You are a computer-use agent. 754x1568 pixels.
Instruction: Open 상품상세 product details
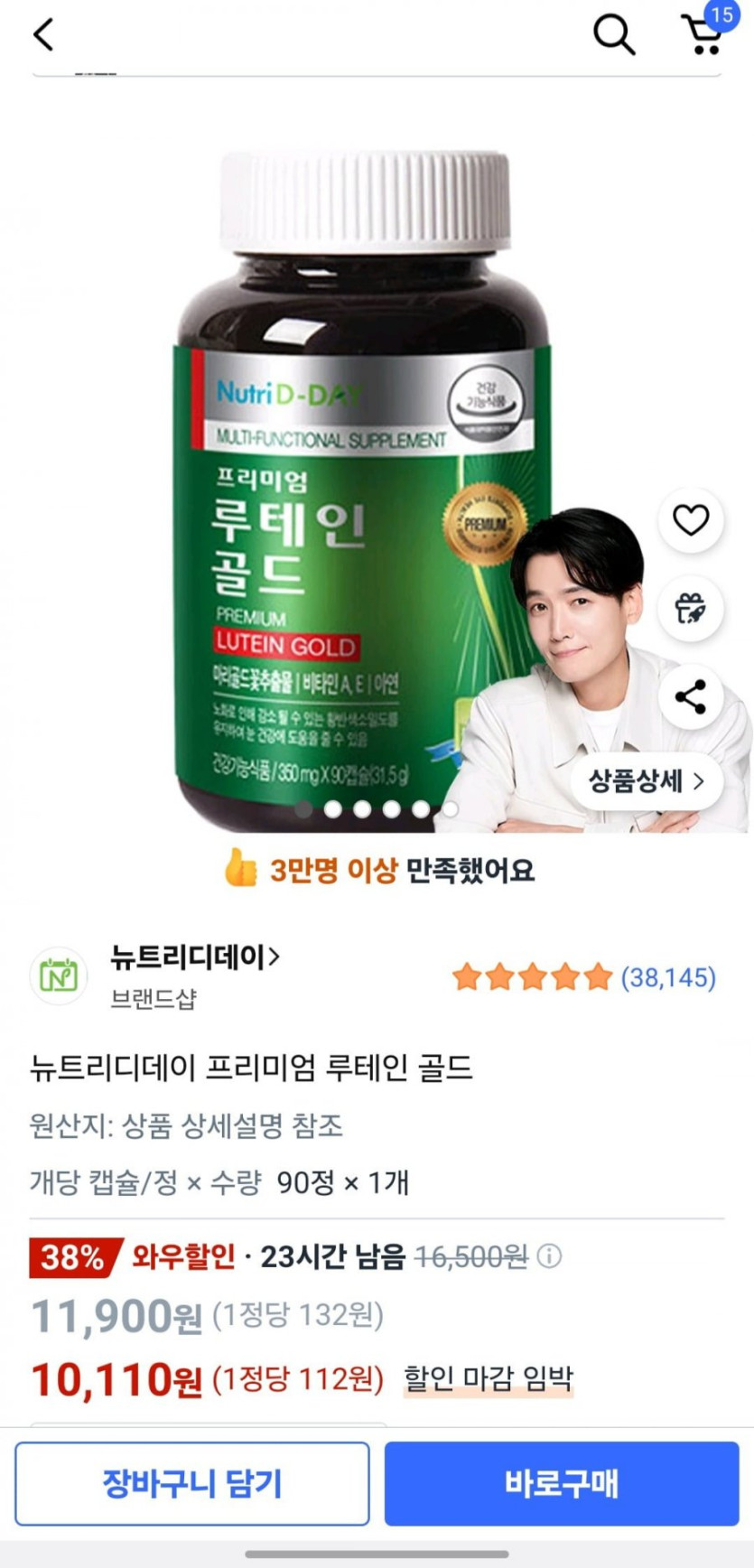(x=646, y=781)
